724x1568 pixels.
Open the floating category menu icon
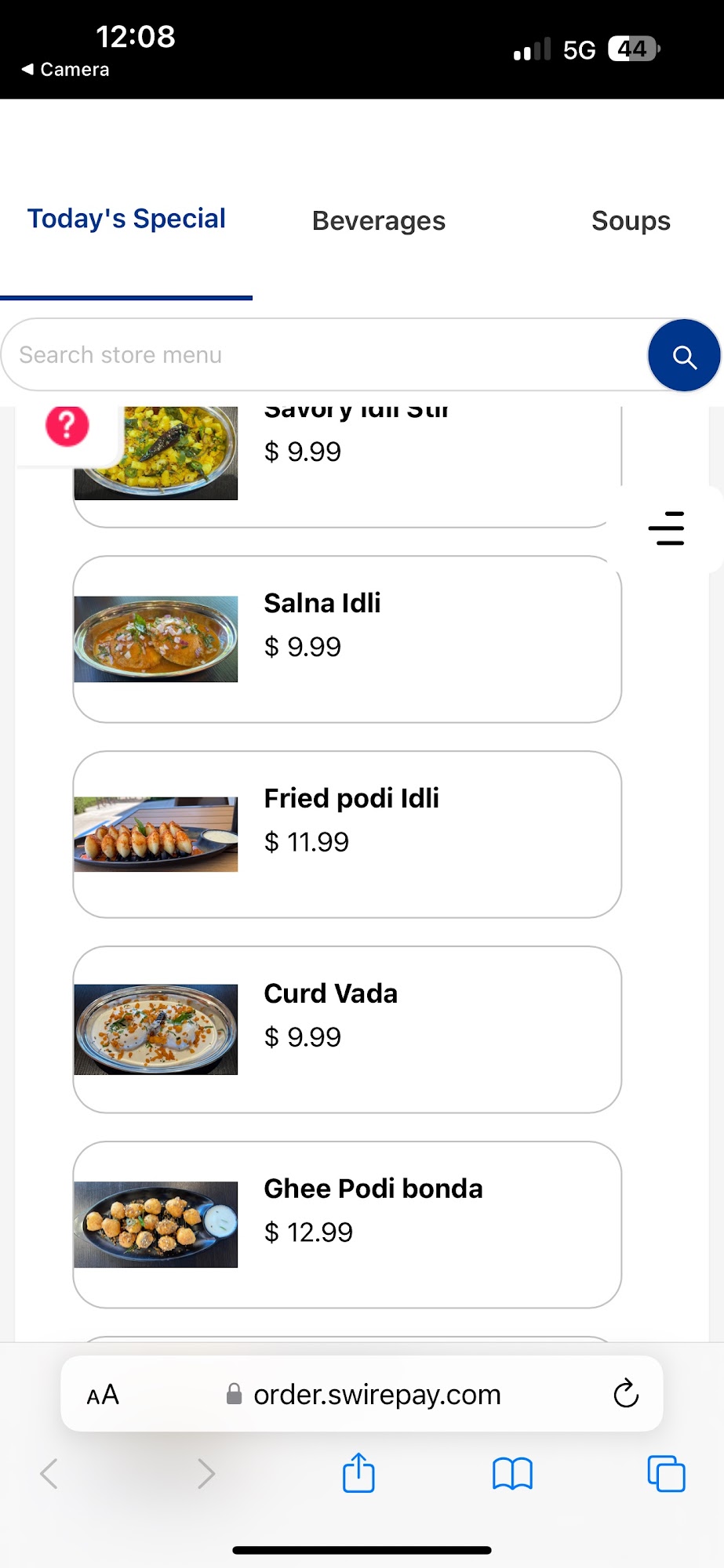666,528
